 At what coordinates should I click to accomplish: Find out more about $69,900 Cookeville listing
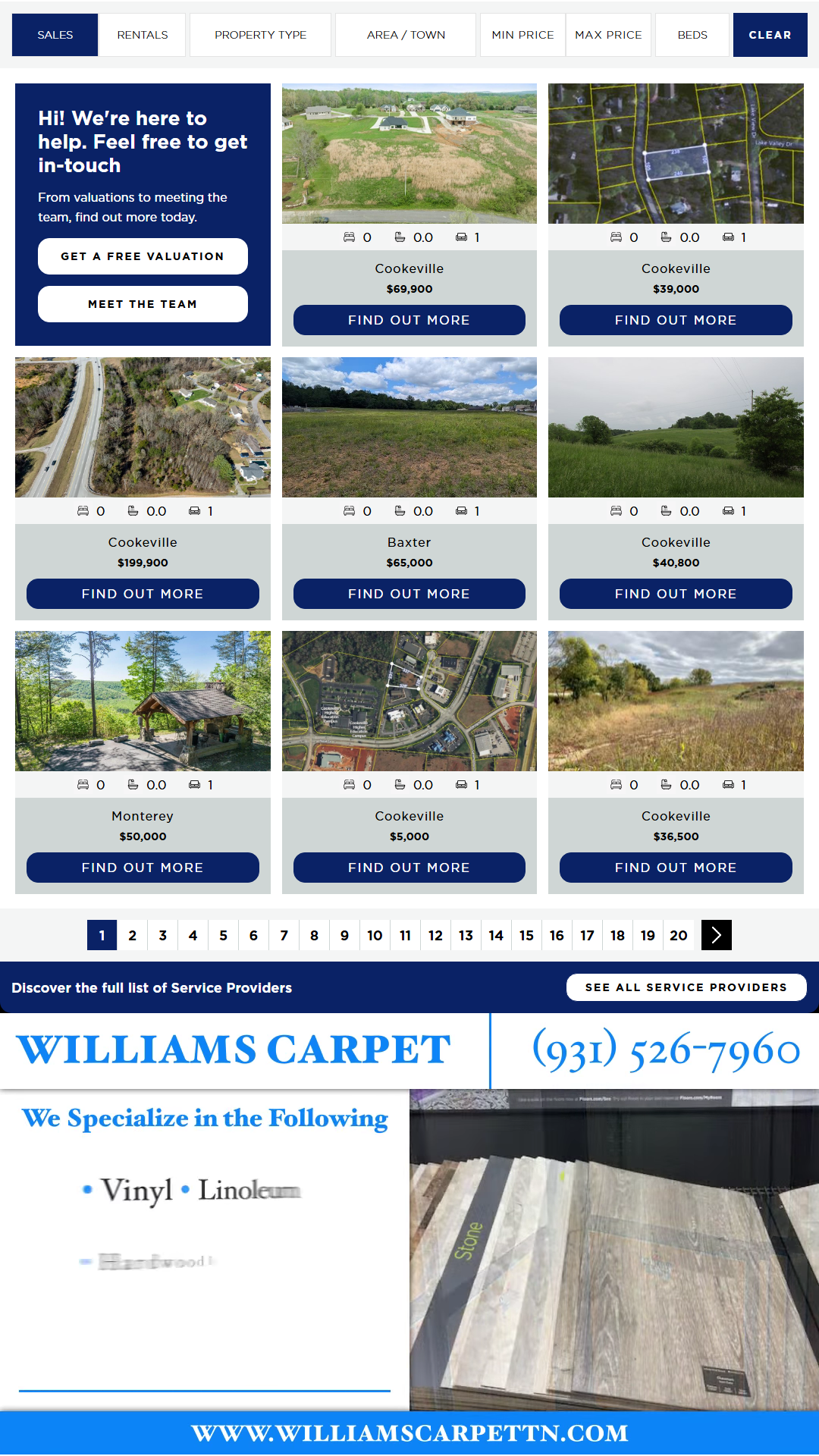coord(409,320)
